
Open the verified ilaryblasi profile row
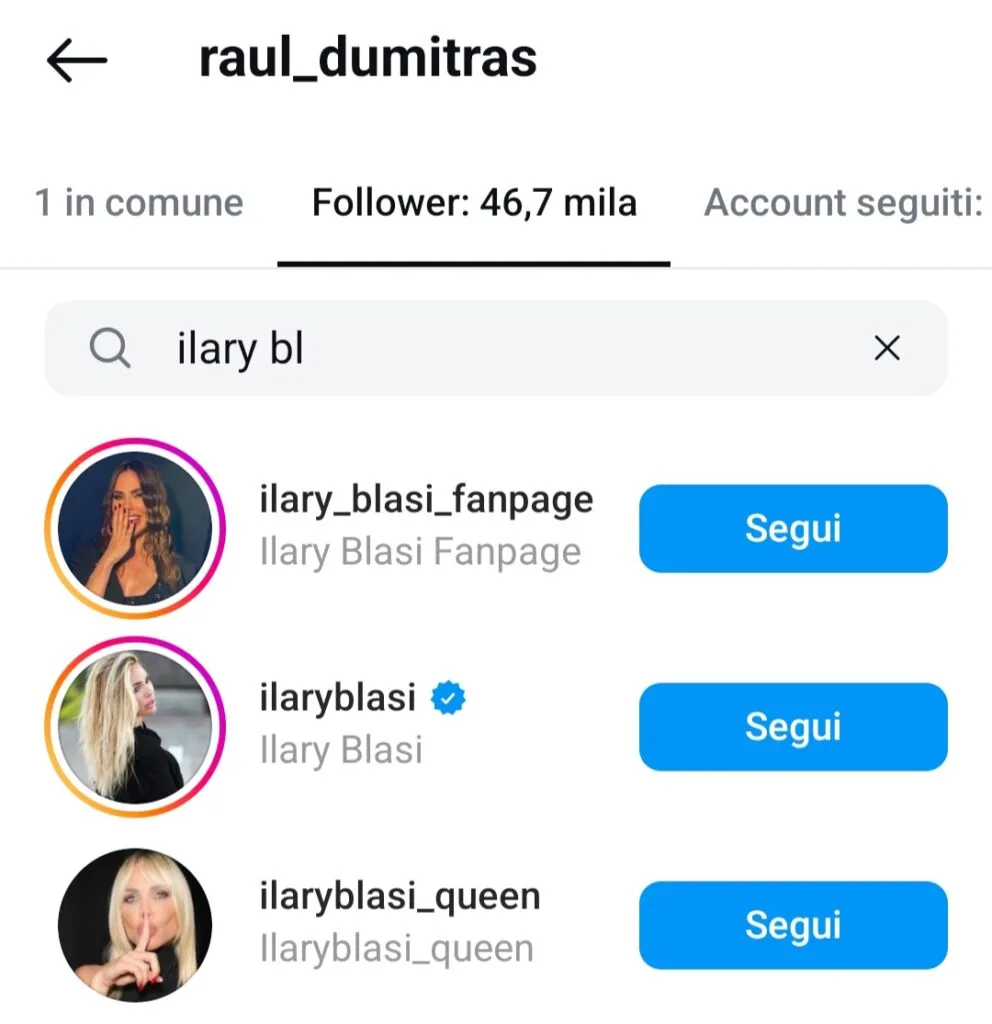point(340,724)
